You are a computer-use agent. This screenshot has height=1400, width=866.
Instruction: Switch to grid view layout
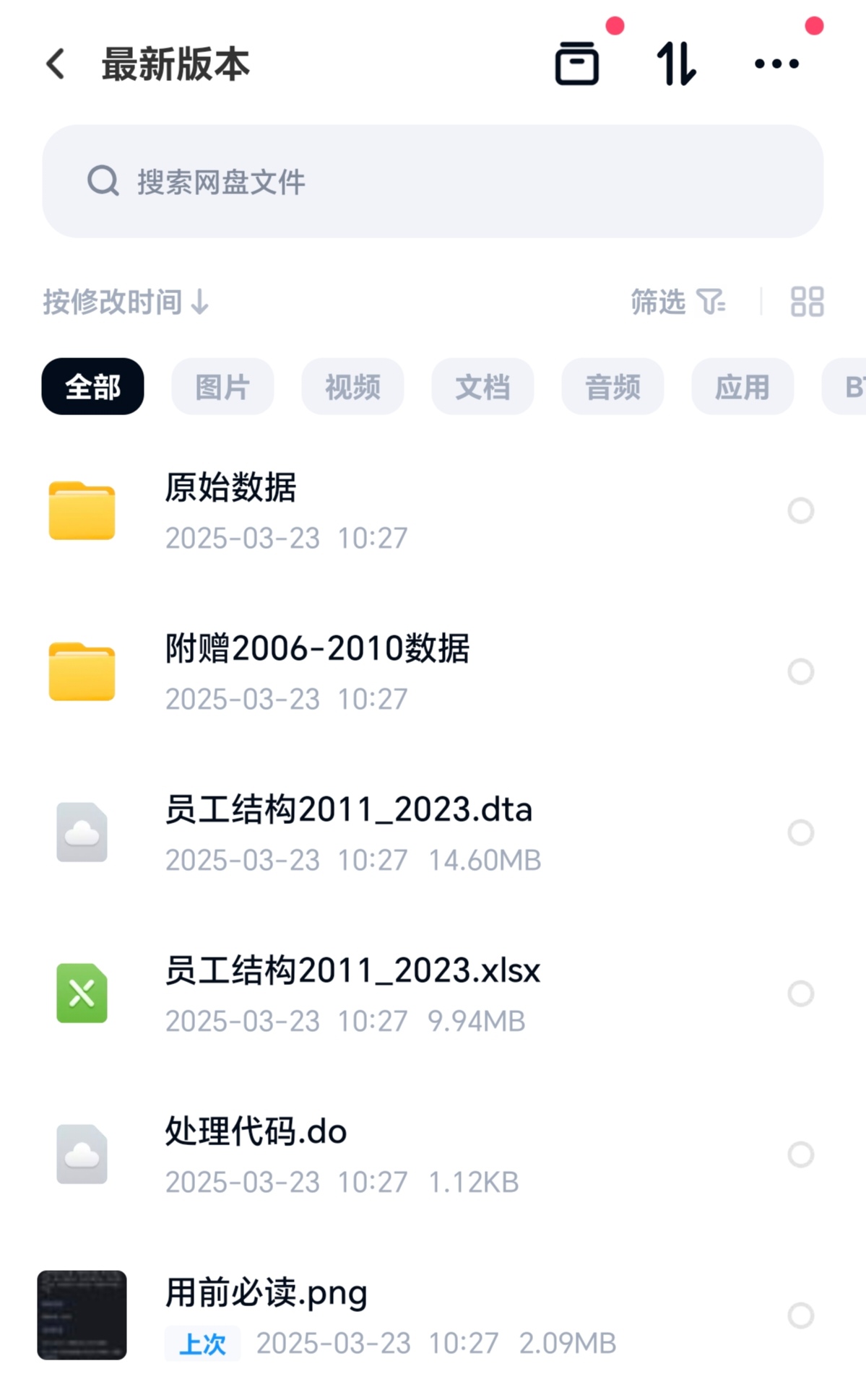pos(807,302)
